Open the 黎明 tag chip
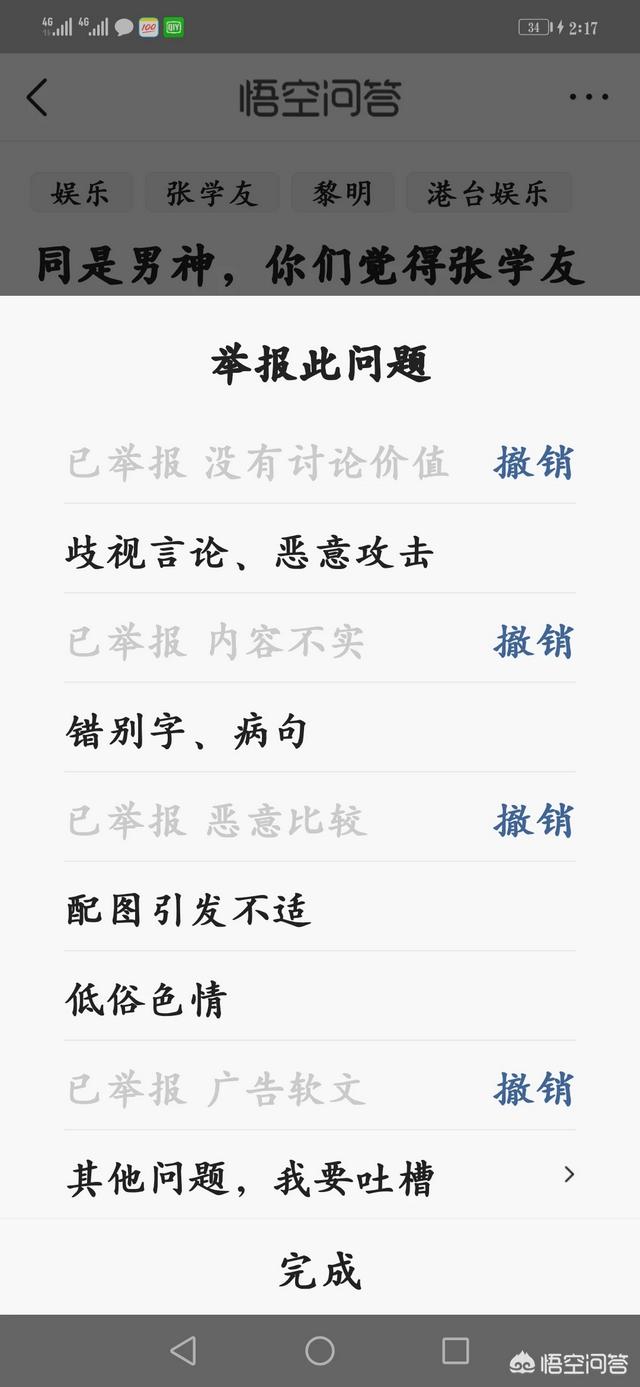 [342, 193]
